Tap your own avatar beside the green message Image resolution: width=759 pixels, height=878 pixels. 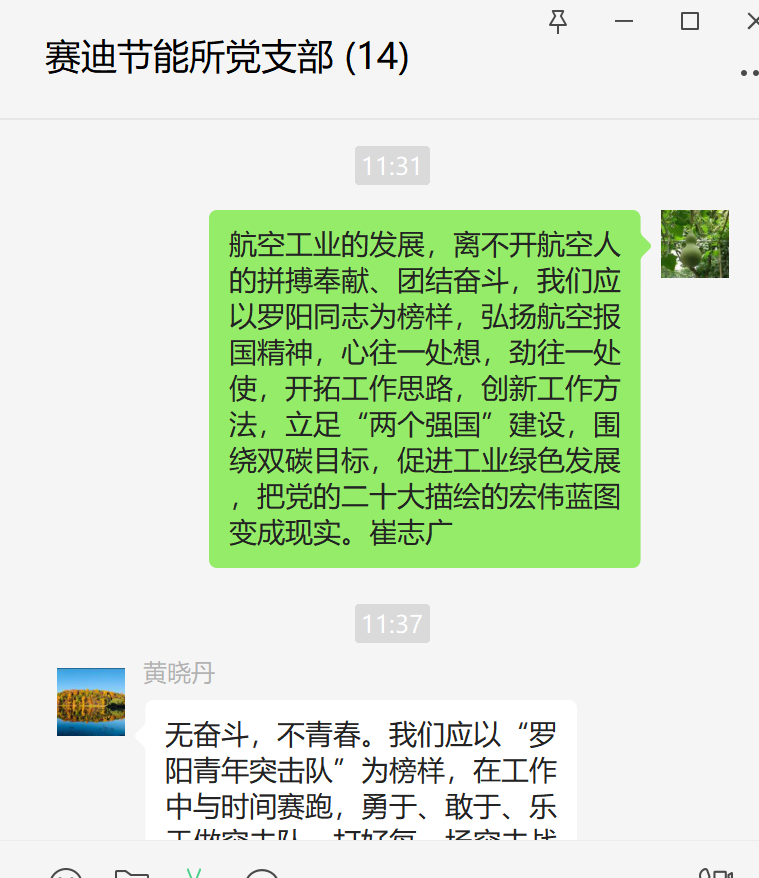pos(695,244)
